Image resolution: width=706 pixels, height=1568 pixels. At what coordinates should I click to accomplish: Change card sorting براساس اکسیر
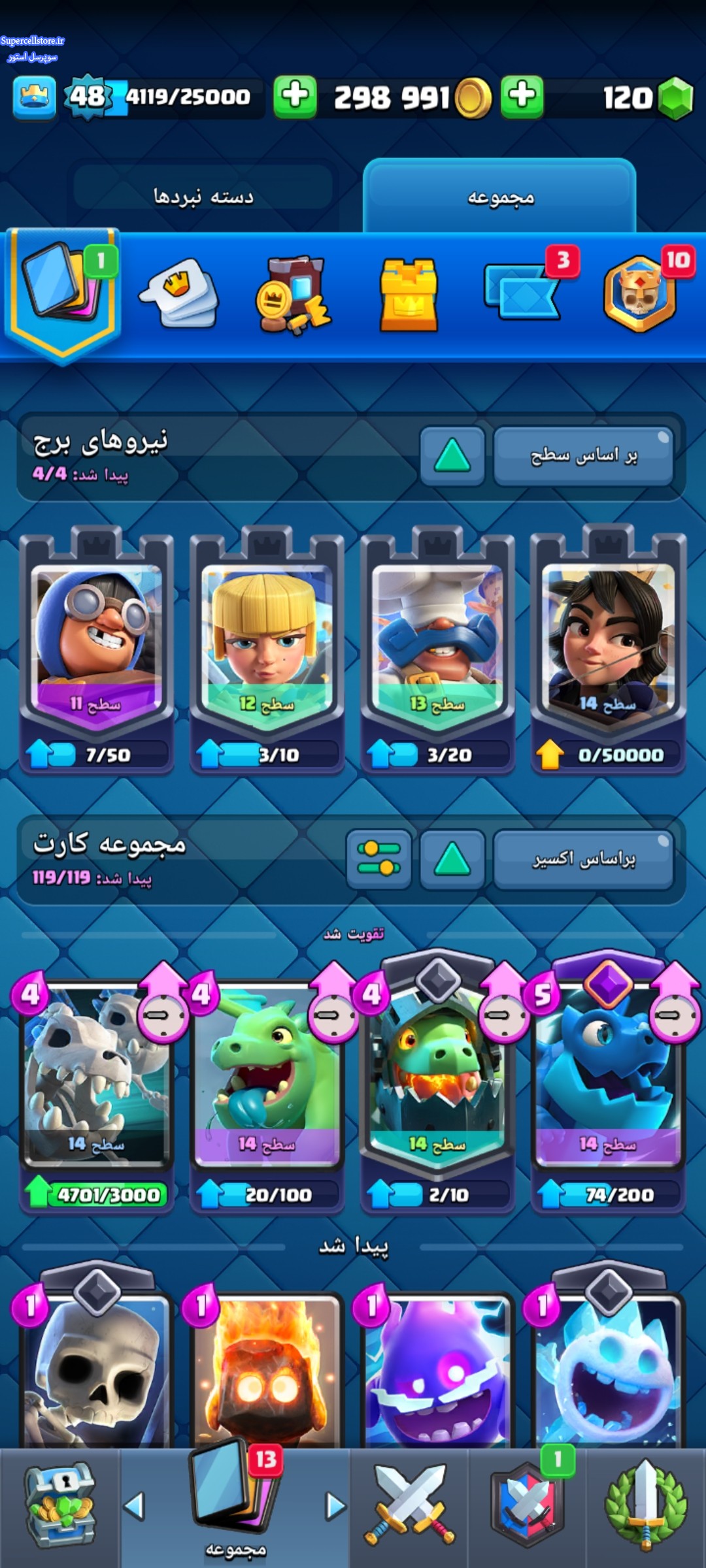coord(583,859)
